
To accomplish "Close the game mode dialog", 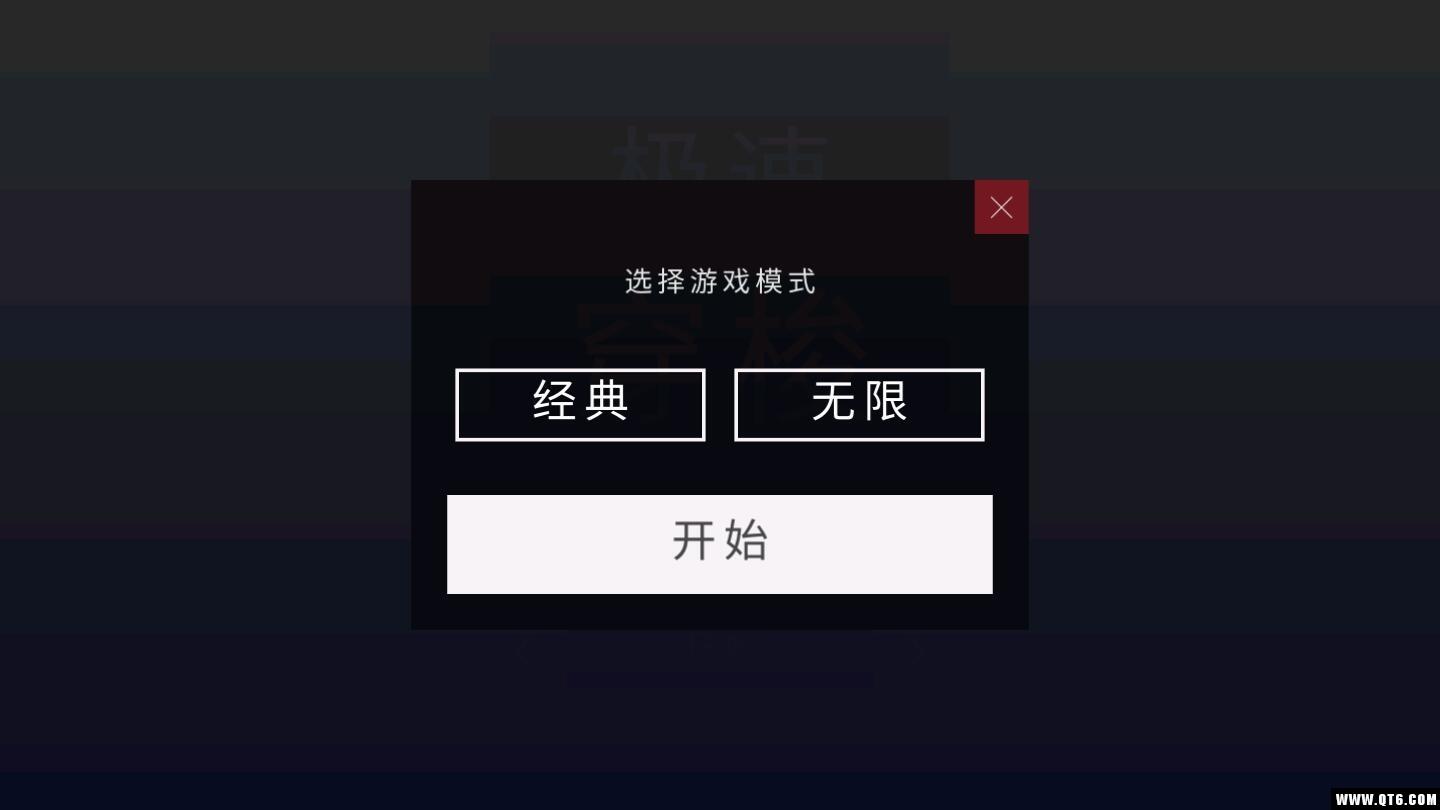I will [1001, 207].
